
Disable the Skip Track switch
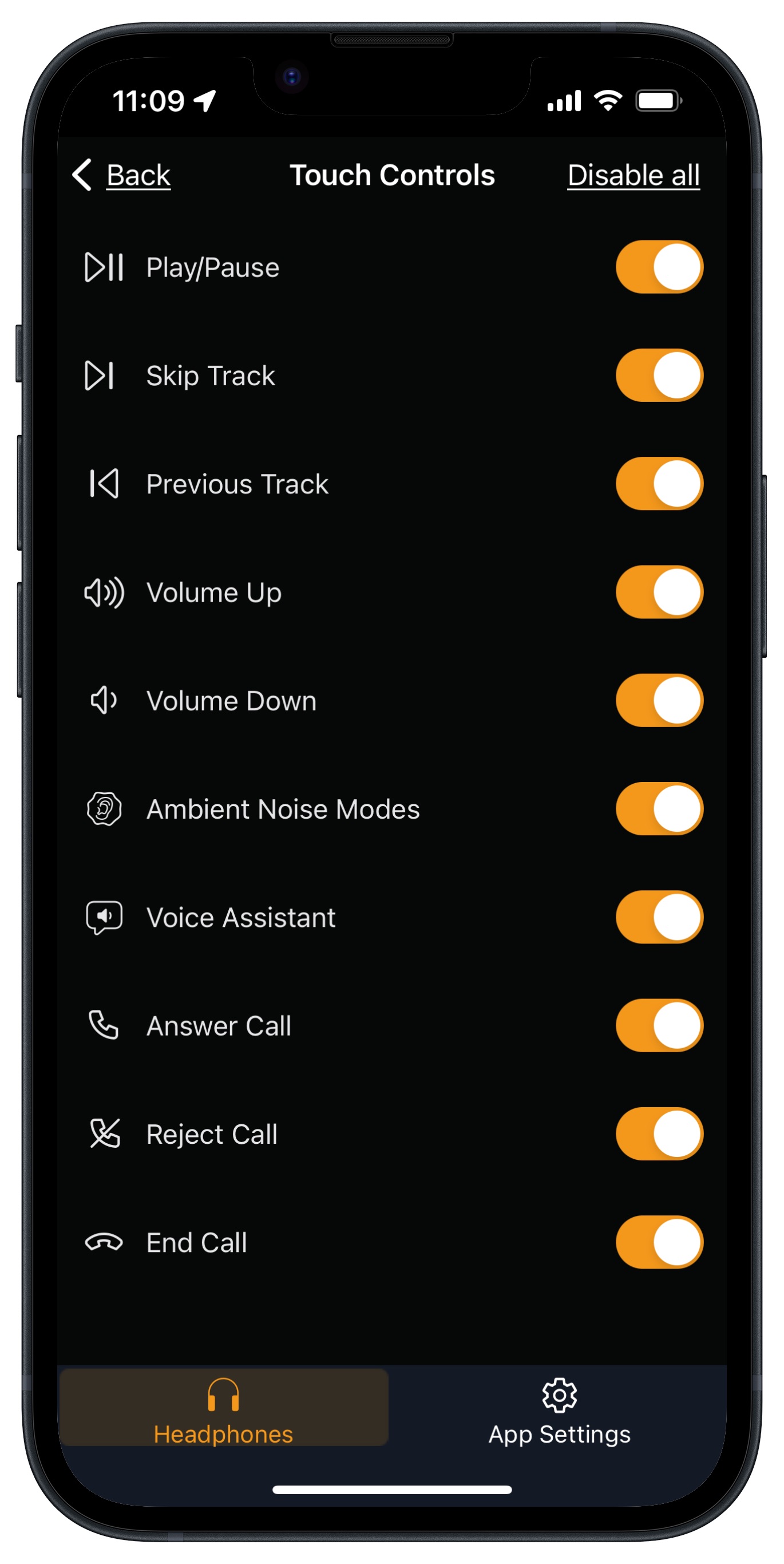[x=659, y=375]
